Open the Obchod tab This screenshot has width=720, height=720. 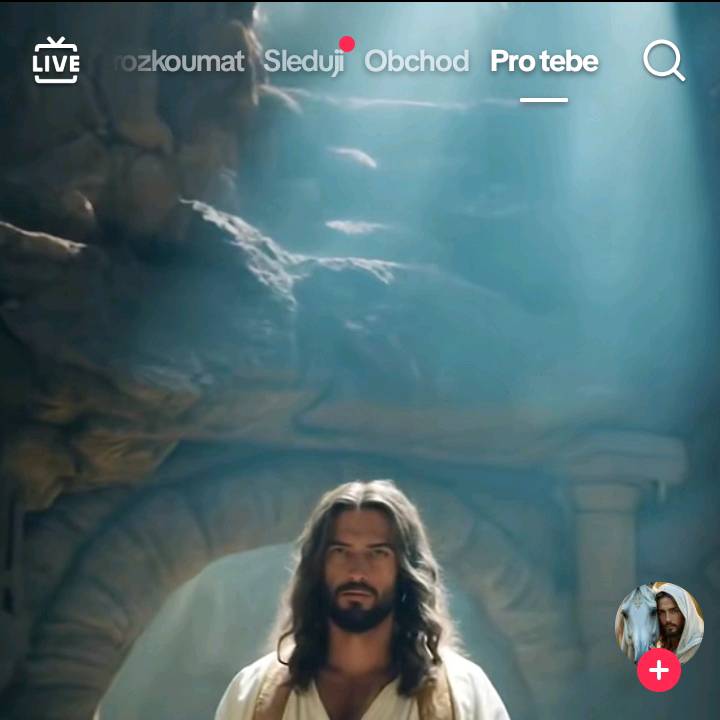(416, 61)
